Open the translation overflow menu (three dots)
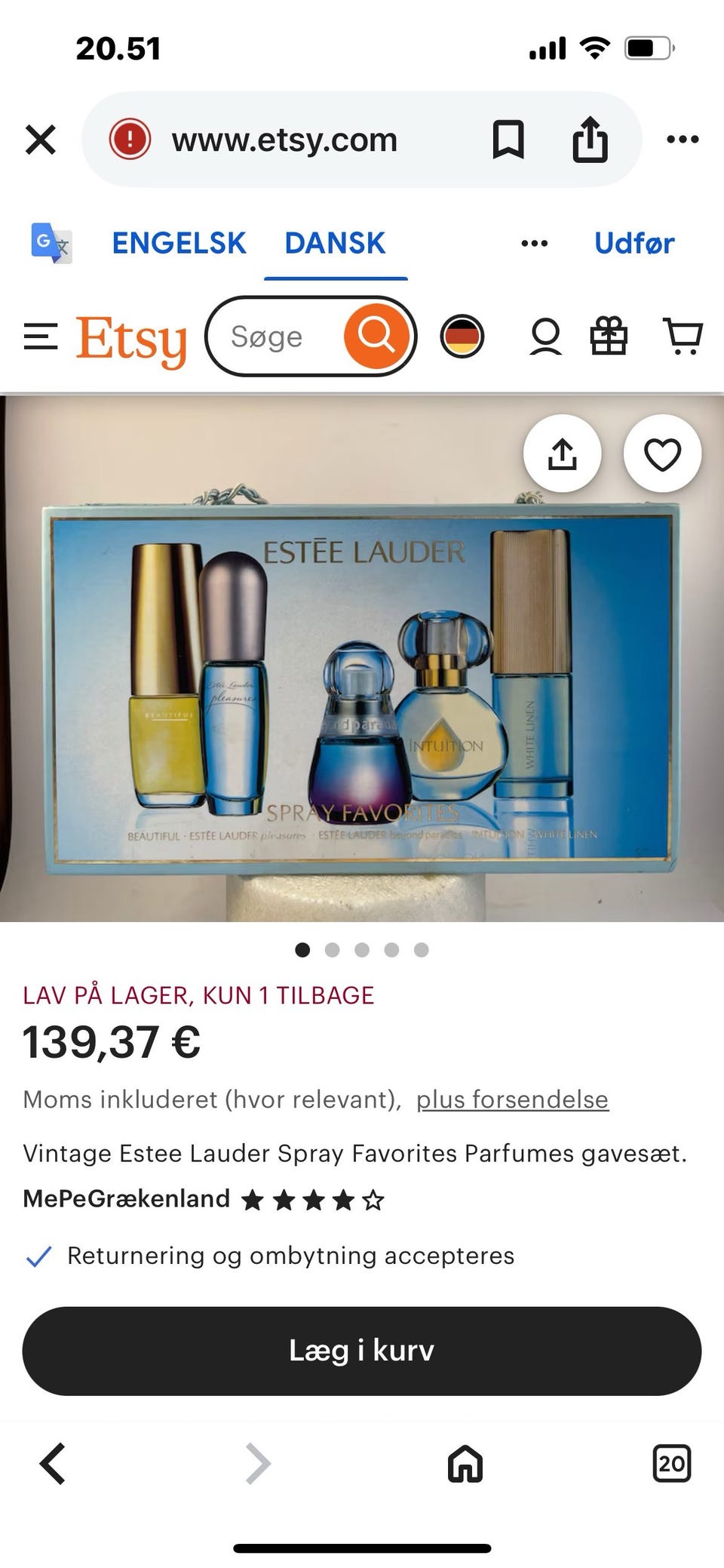This screenshot has width=724, height=1568. click(532, 243)
